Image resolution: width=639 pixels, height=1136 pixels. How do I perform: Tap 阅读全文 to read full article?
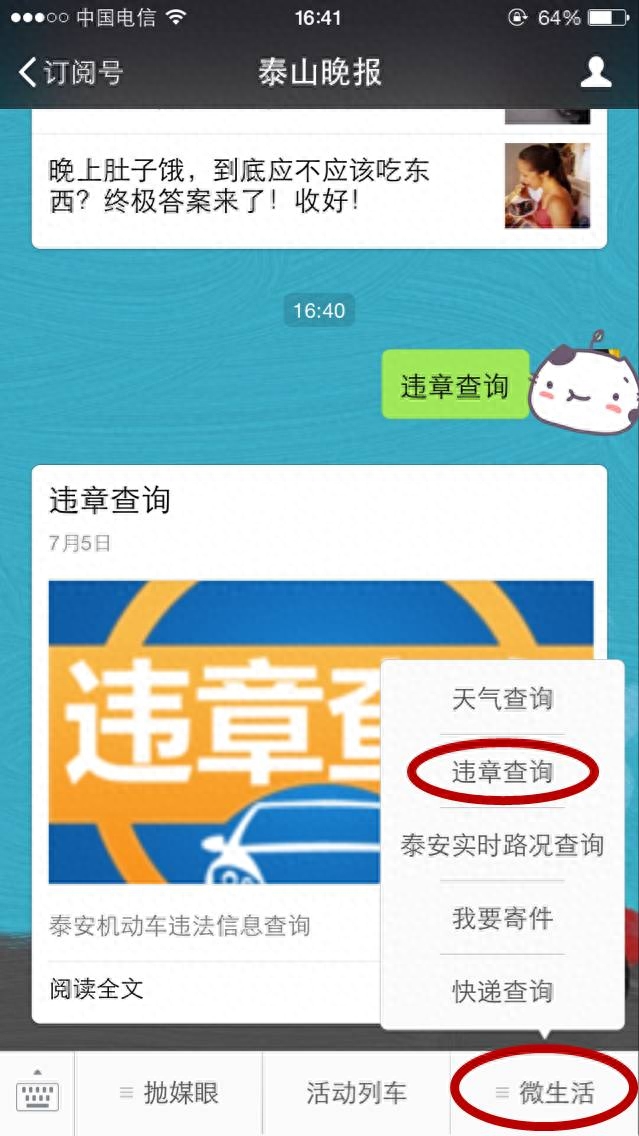97,989
